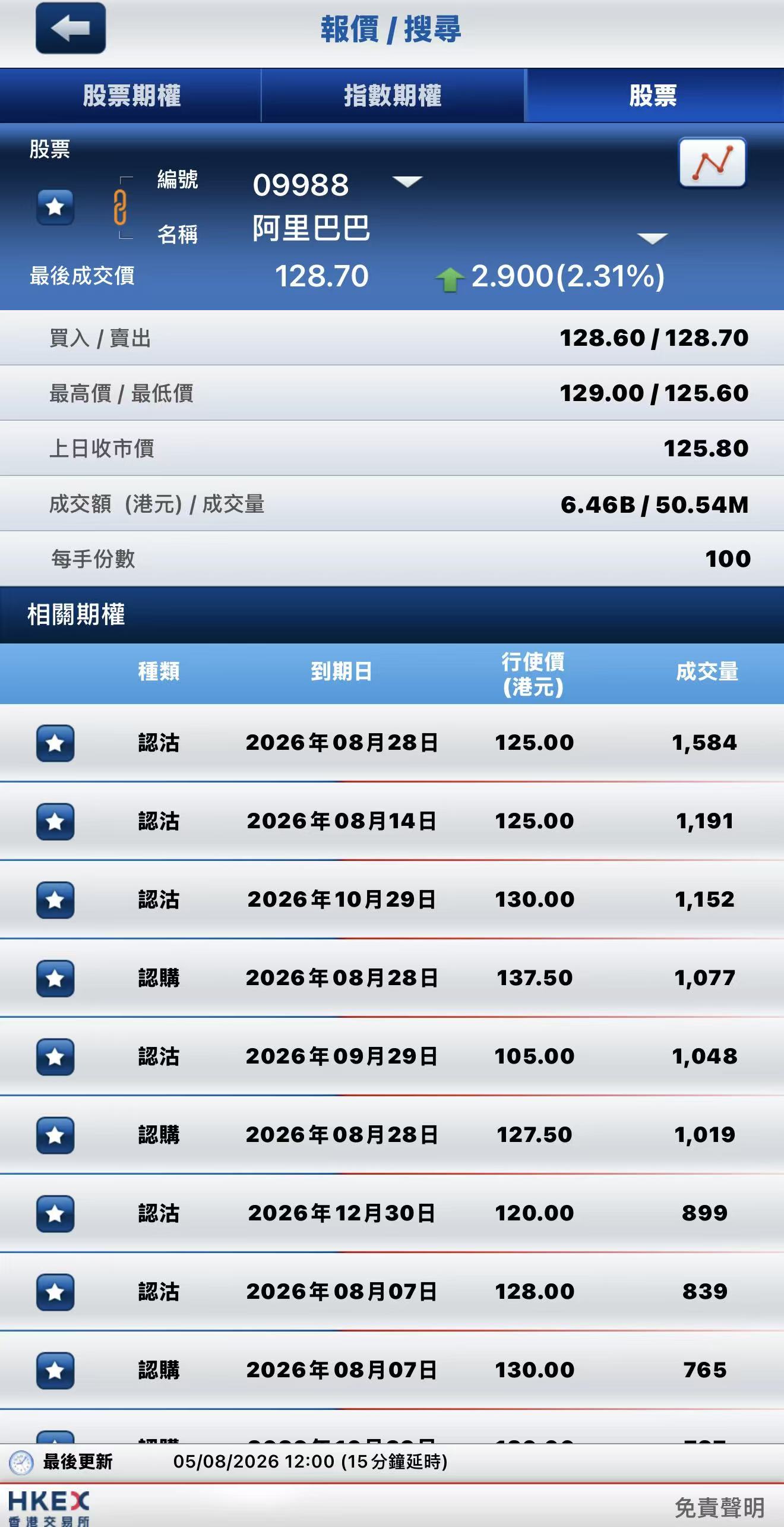Open the 認購 2026年08月07日 130.00 option
Image resolution: width=784 pixels, height=1527 pixels.
click(x=392, y=1370)
